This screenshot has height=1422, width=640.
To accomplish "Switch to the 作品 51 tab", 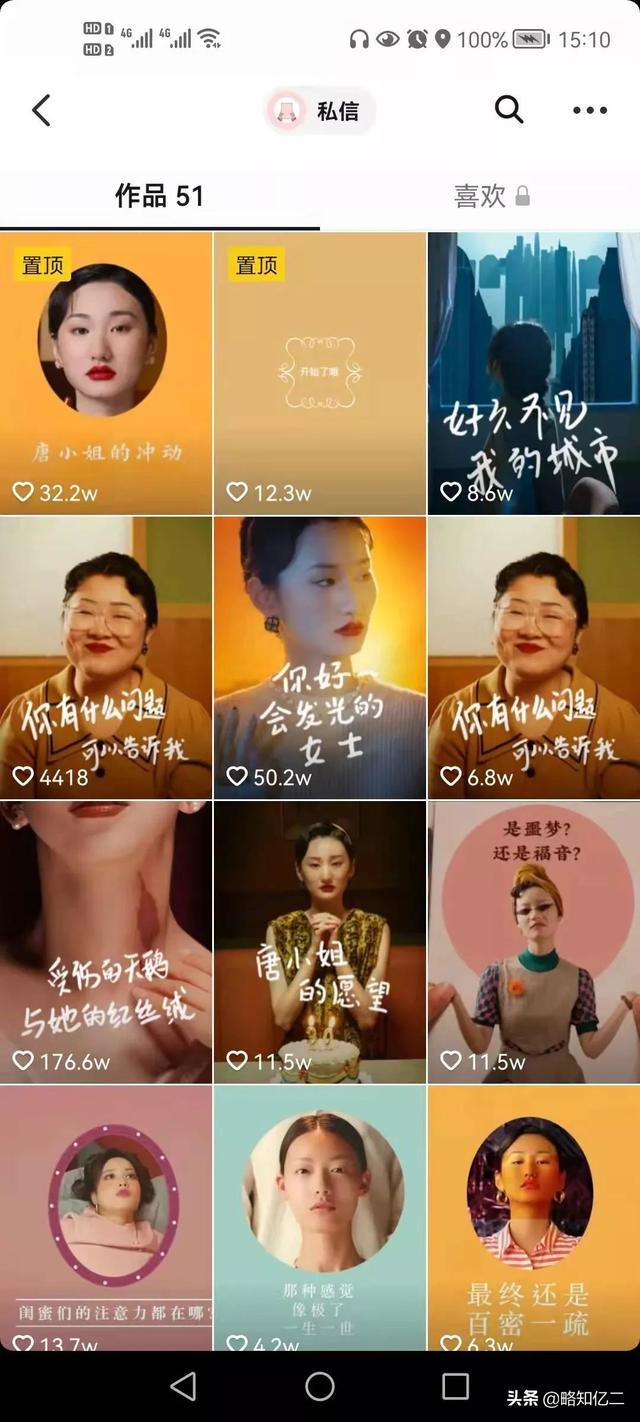I will pyautogui.click(x=160, y=196).
